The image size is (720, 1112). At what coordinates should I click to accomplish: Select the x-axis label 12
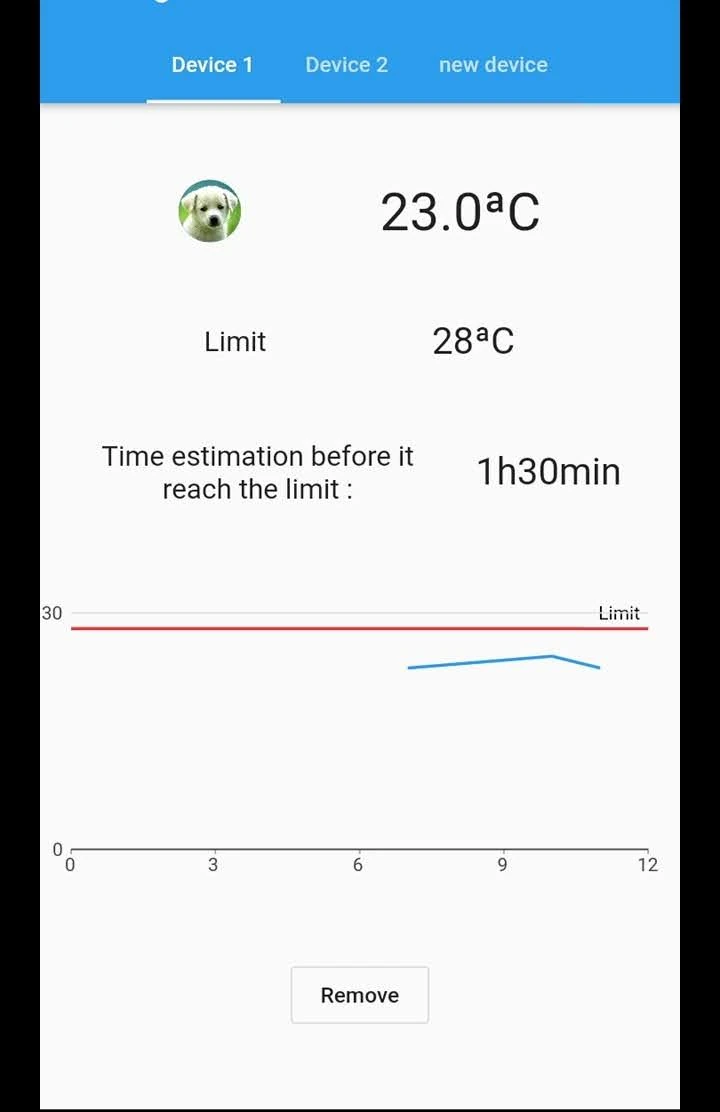coord(647,865)
